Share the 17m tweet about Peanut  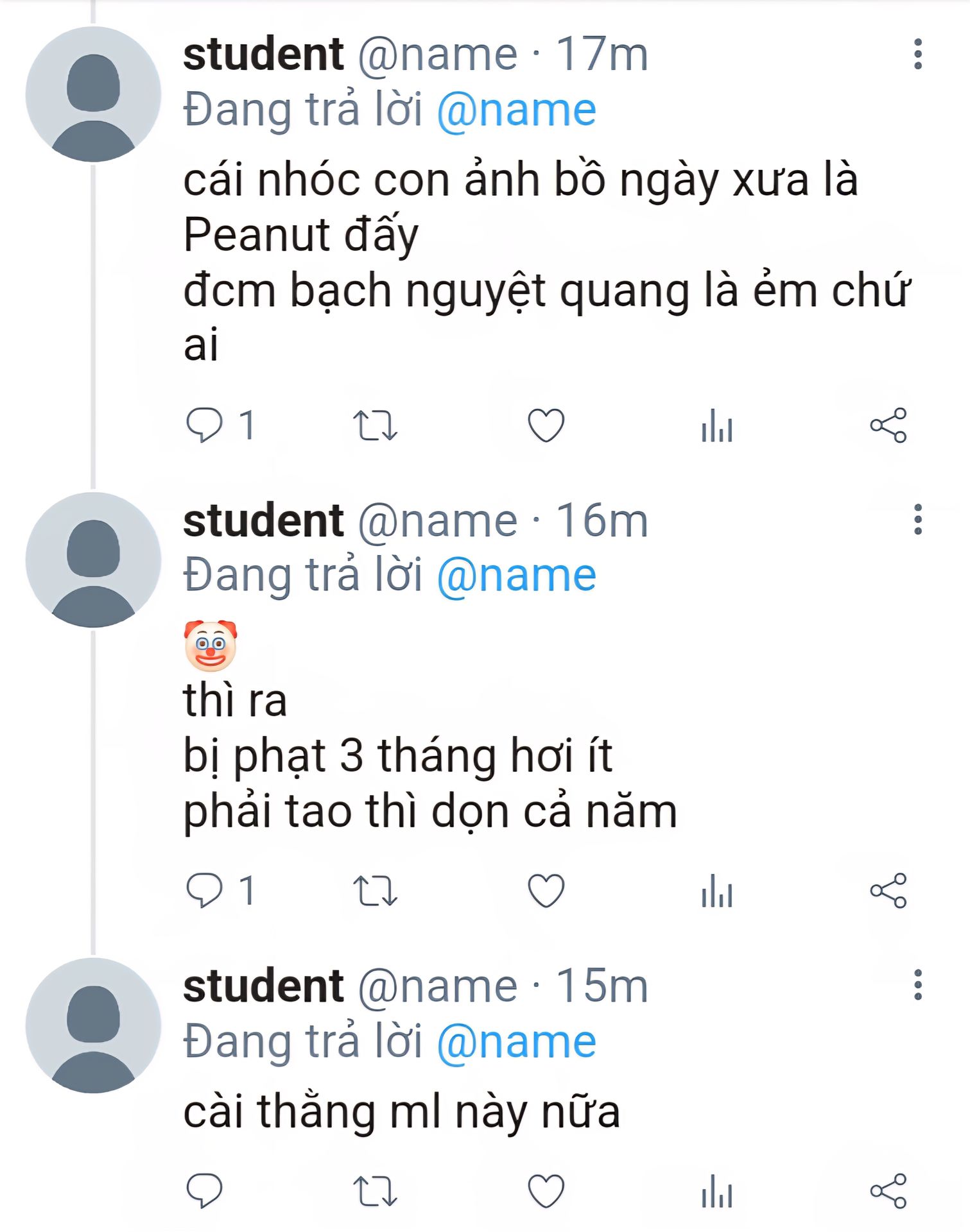(888, 425)
